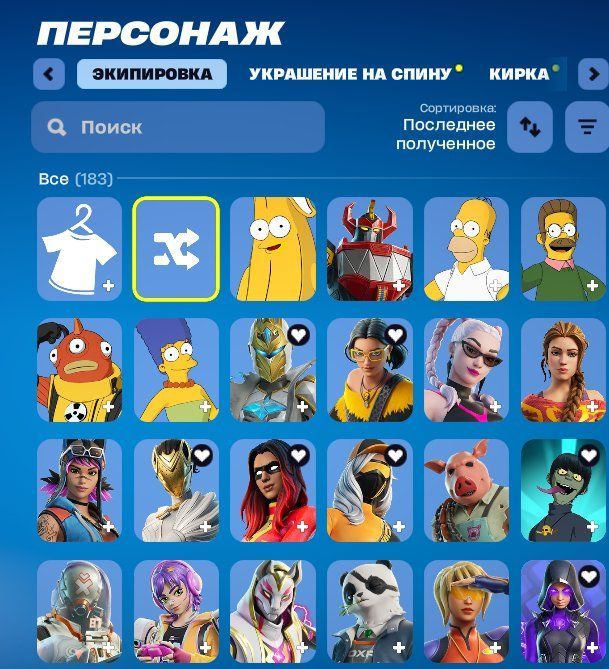
Task: Toggle sort order with arrows button
Action: tap(530, 129)
